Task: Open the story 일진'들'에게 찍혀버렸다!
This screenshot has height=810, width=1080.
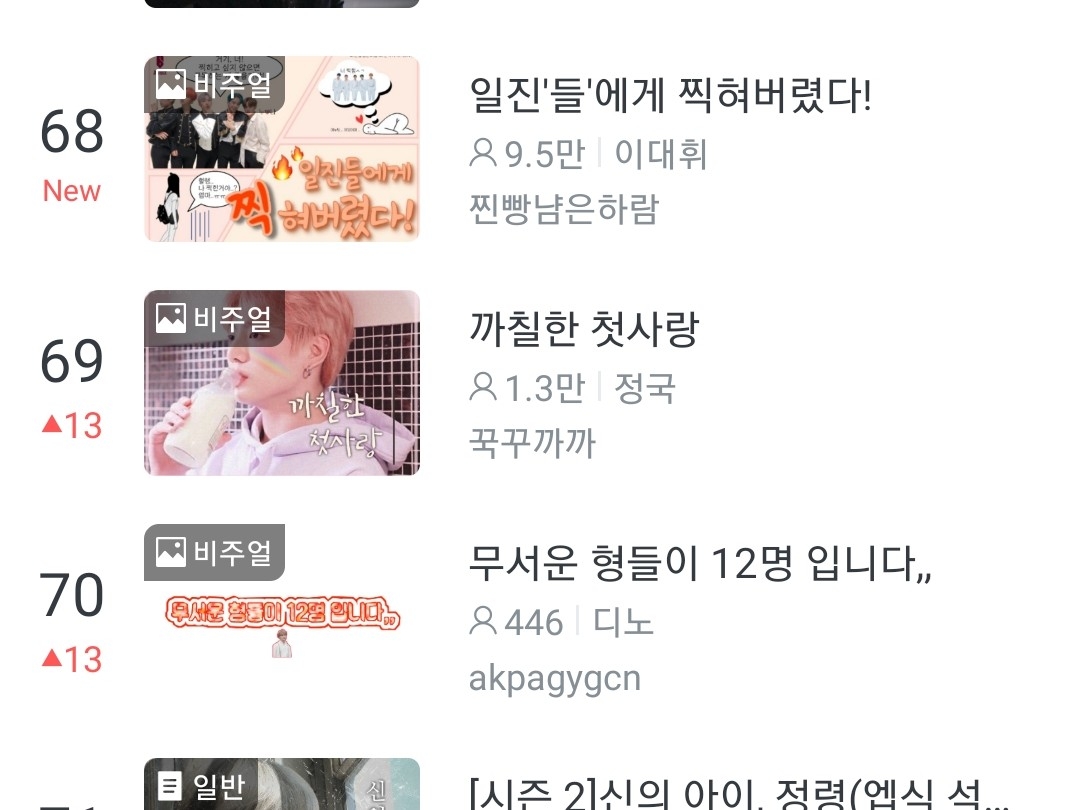Action: [670, 97]
